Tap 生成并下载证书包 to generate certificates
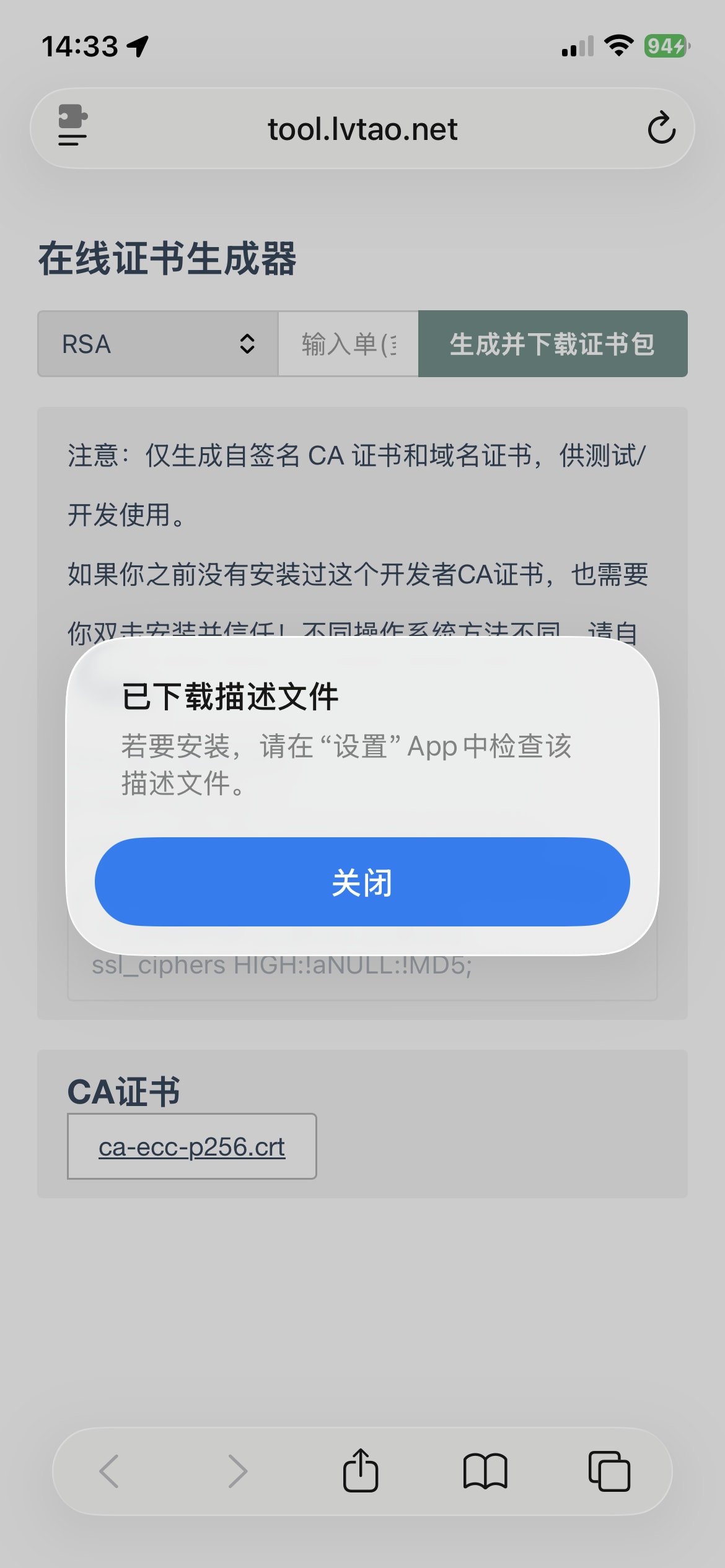The width and height of the screenshot is (725, 1568). pyautogui.click(x=552, y=344)
